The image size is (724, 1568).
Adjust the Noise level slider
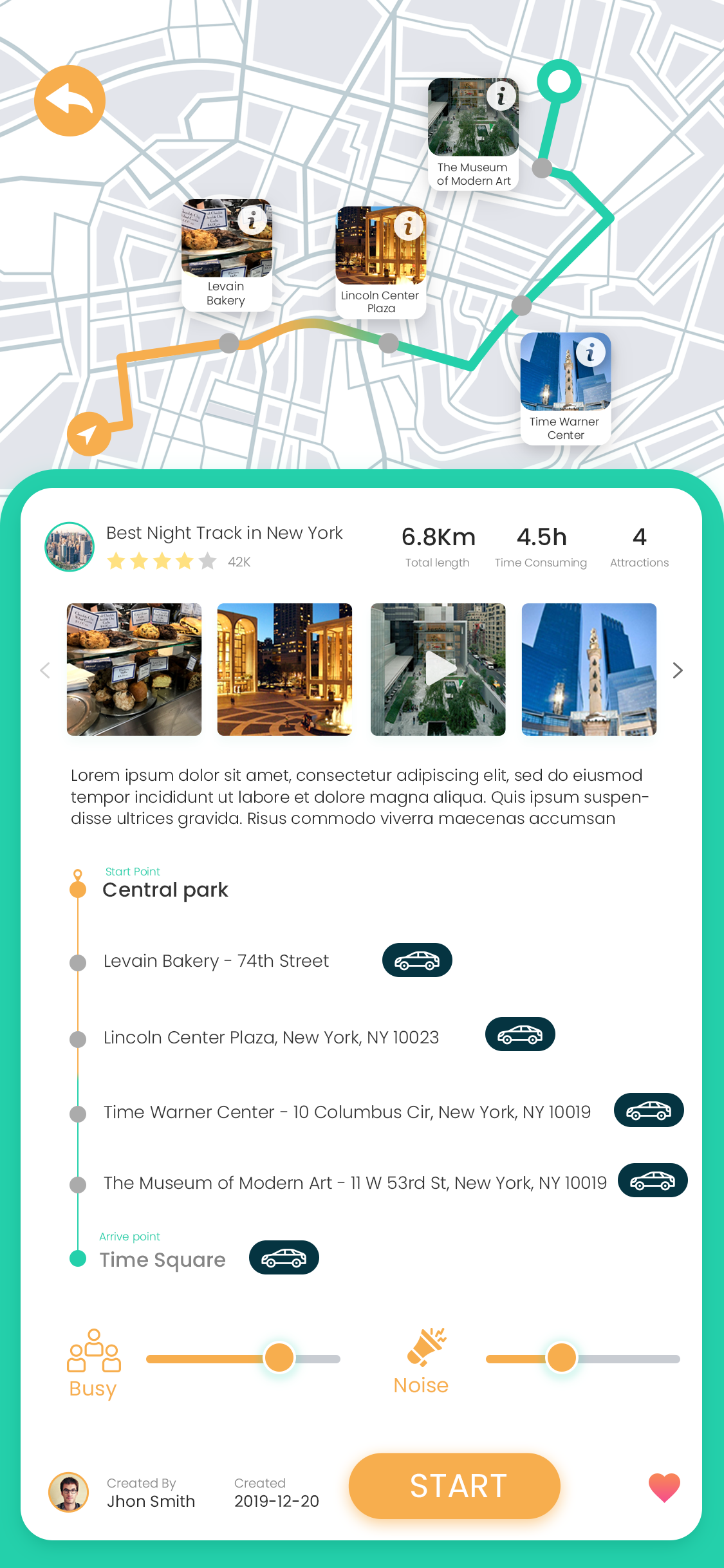point(561,1358)
